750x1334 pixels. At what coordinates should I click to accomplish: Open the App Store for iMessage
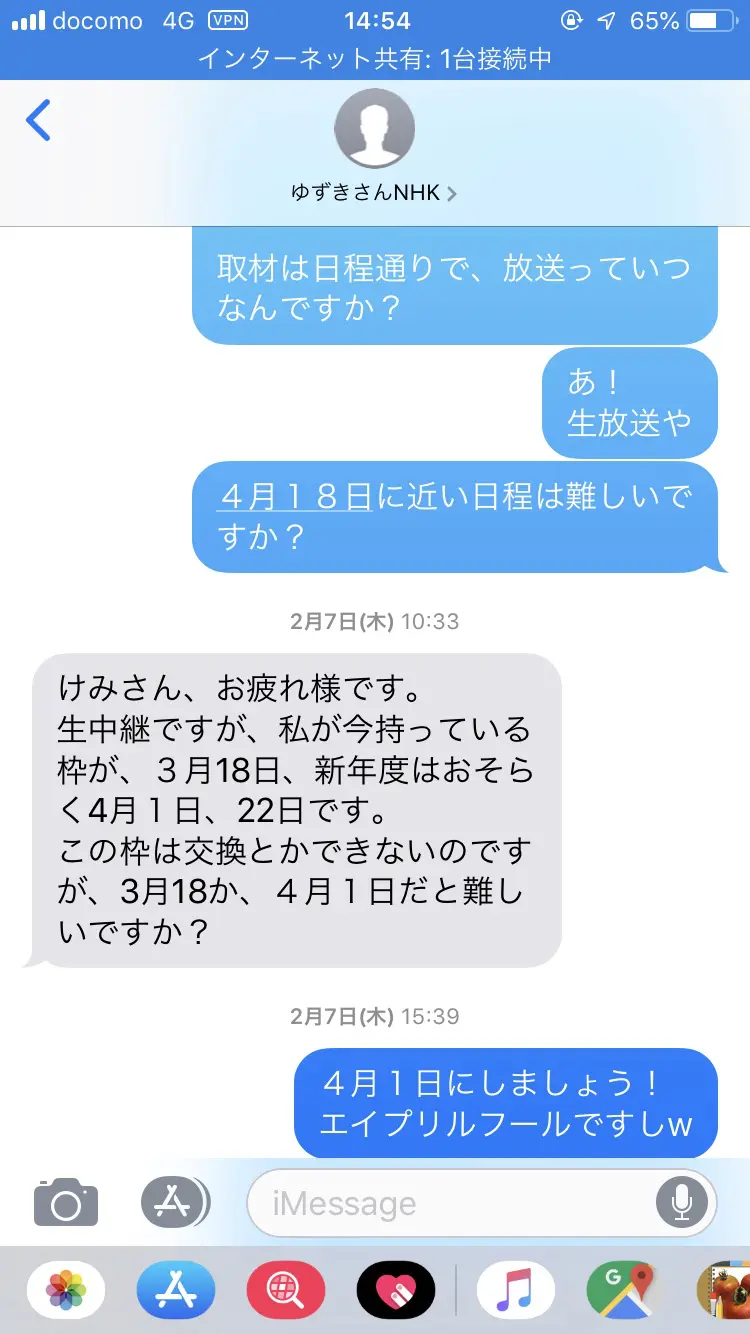pos(176,1290)
